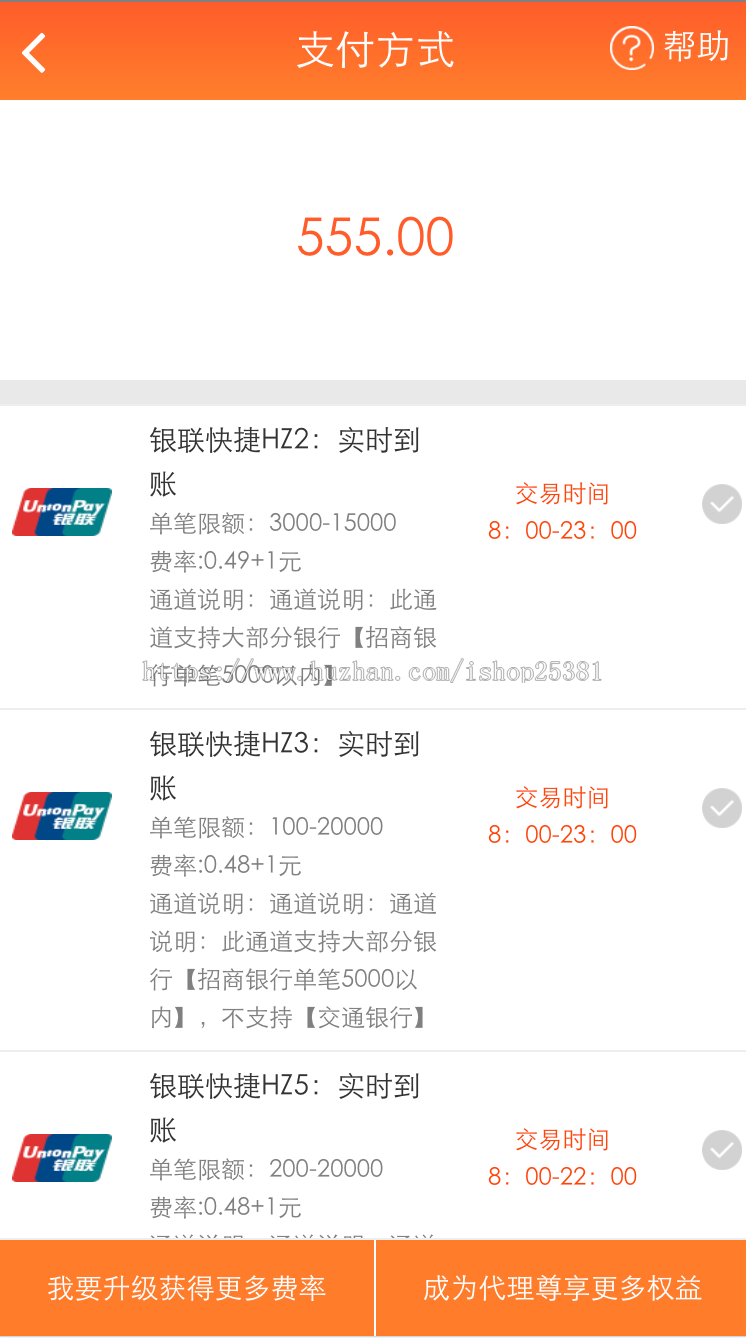Open help via the question mark icon

coord(630,48)
